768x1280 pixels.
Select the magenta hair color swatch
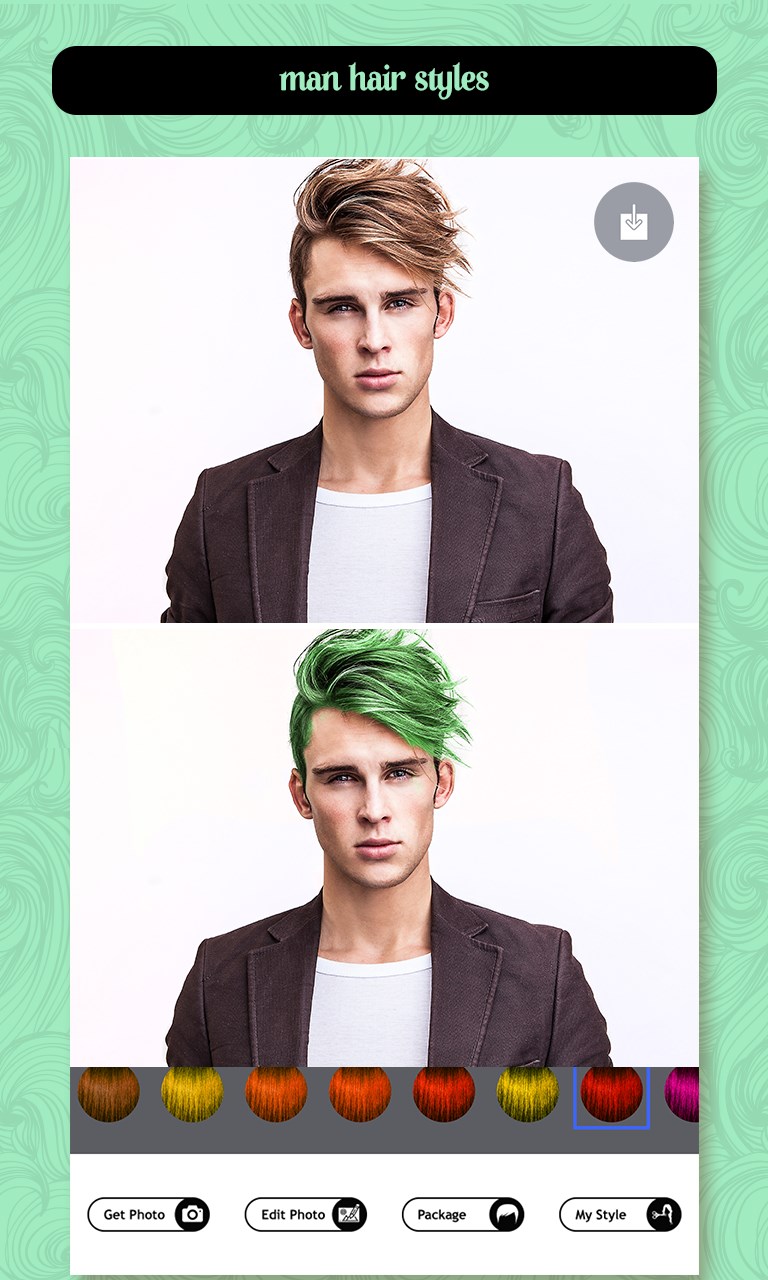683,1094
